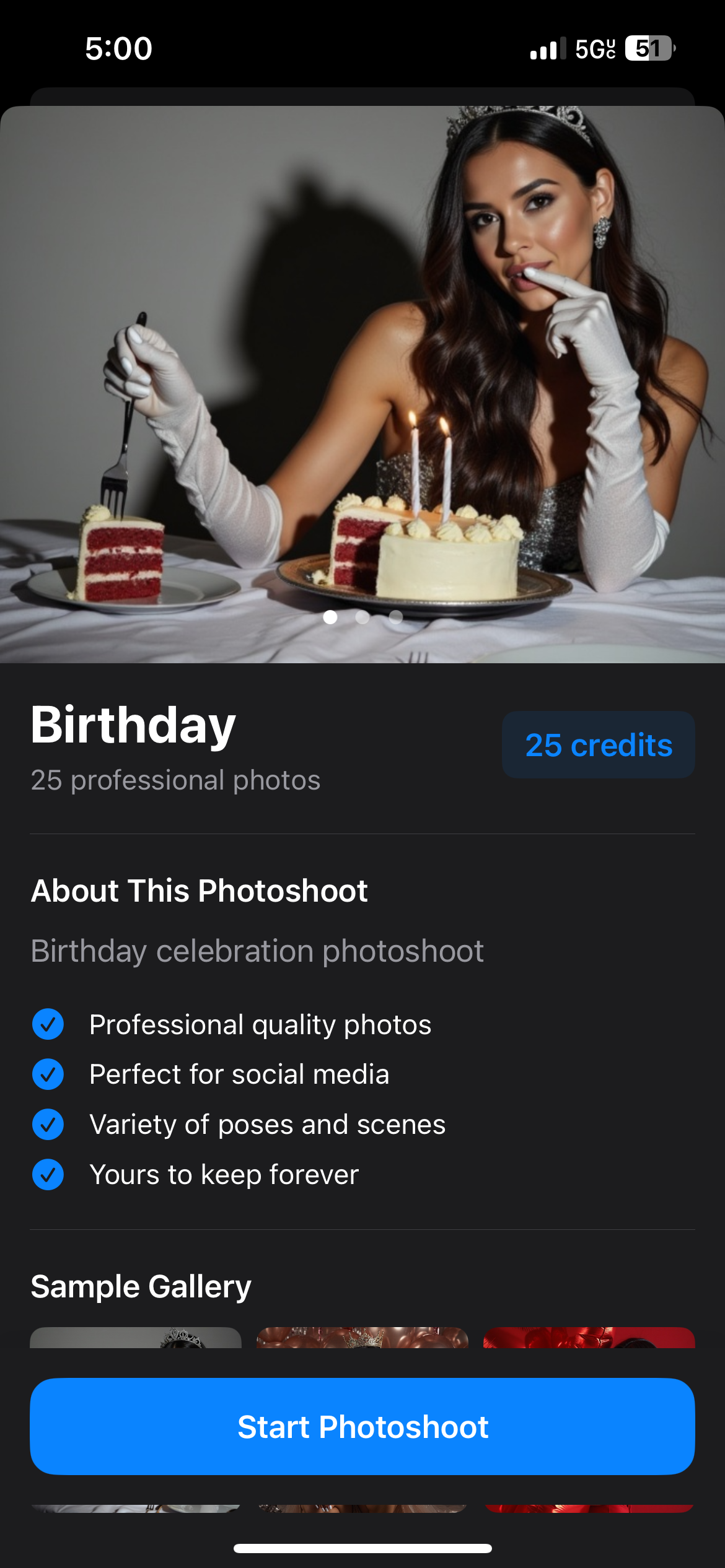Select the second carousel page dot
This screenshot has width=725, height=1568.
[362, 617]
